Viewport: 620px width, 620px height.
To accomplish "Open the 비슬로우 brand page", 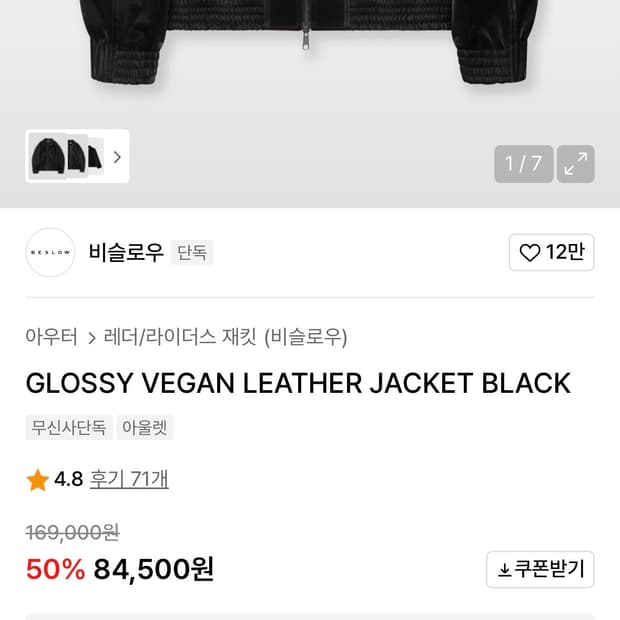I will (x=125, y=253).
